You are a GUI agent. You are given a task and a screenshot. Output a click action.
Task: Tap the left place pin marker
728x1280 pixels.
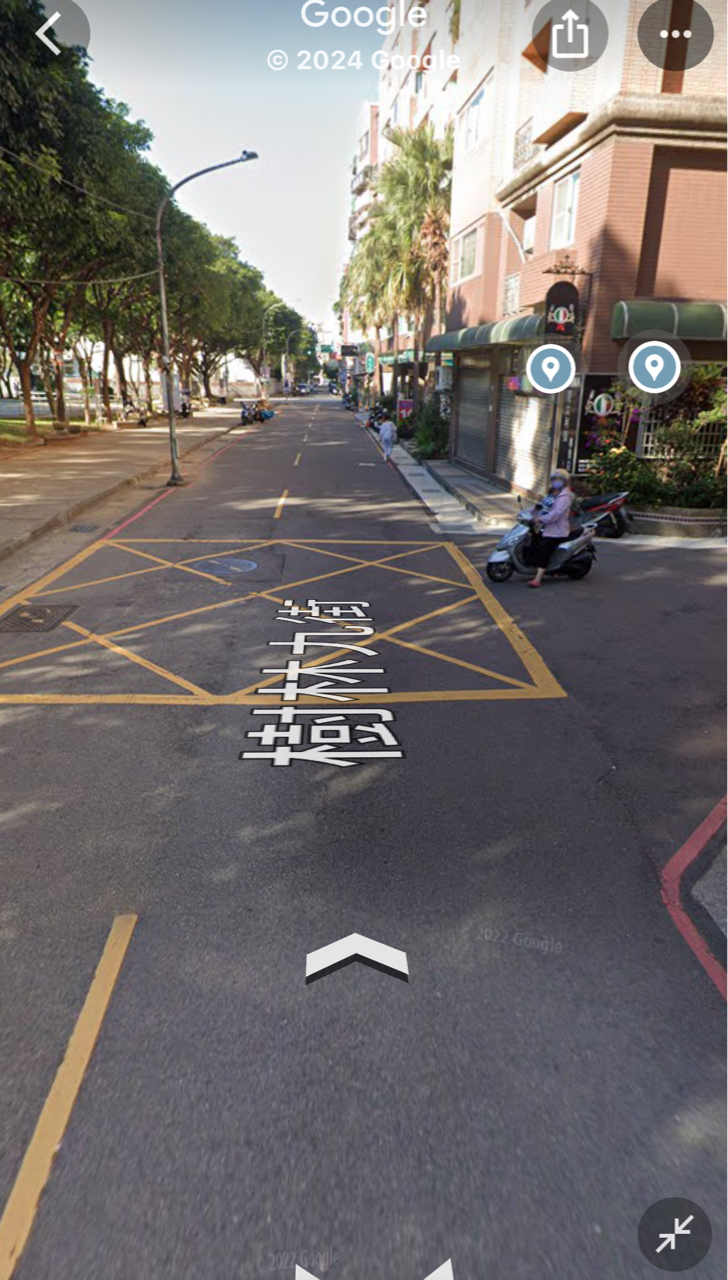tap(551, 368)
